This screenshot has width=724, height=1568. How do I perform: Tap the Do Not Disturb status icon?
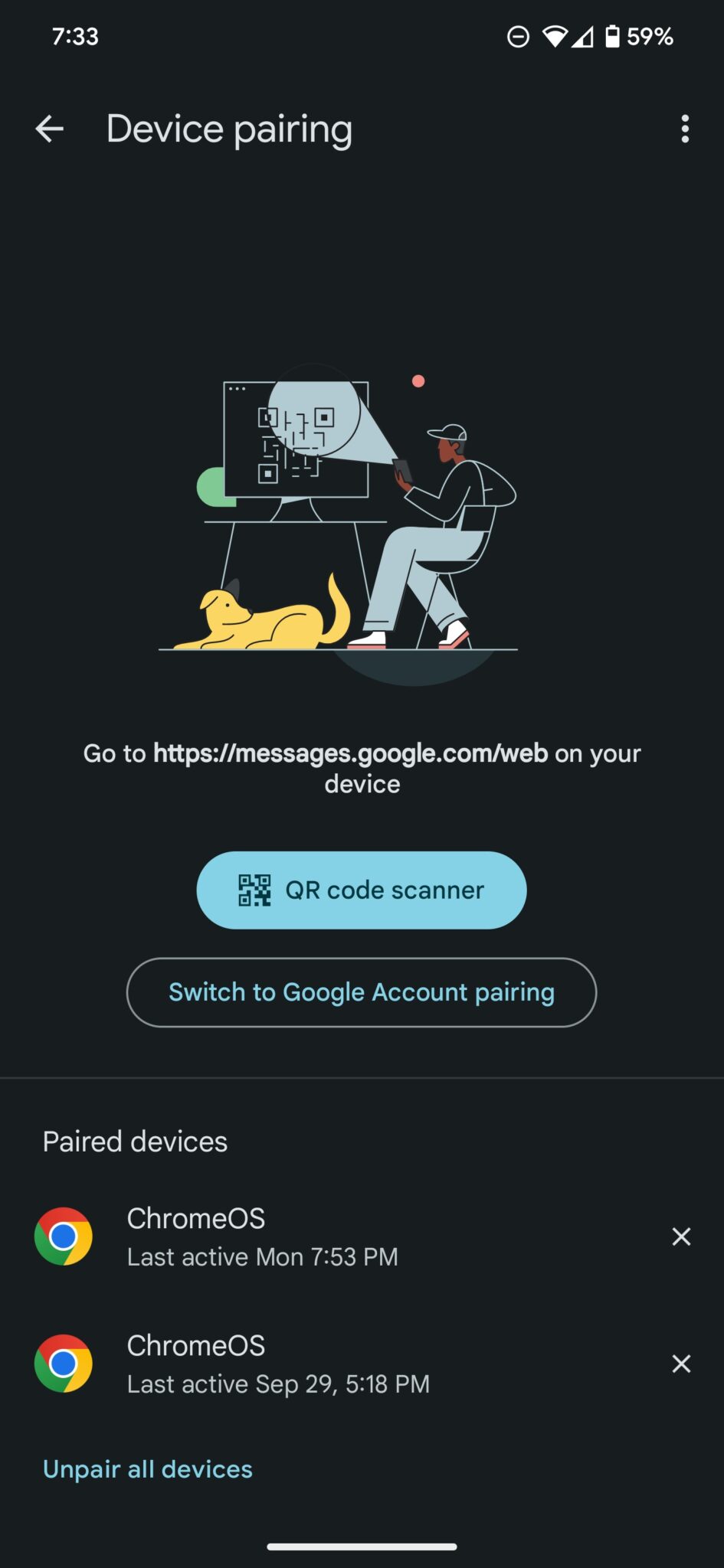(x=518, y=37)
